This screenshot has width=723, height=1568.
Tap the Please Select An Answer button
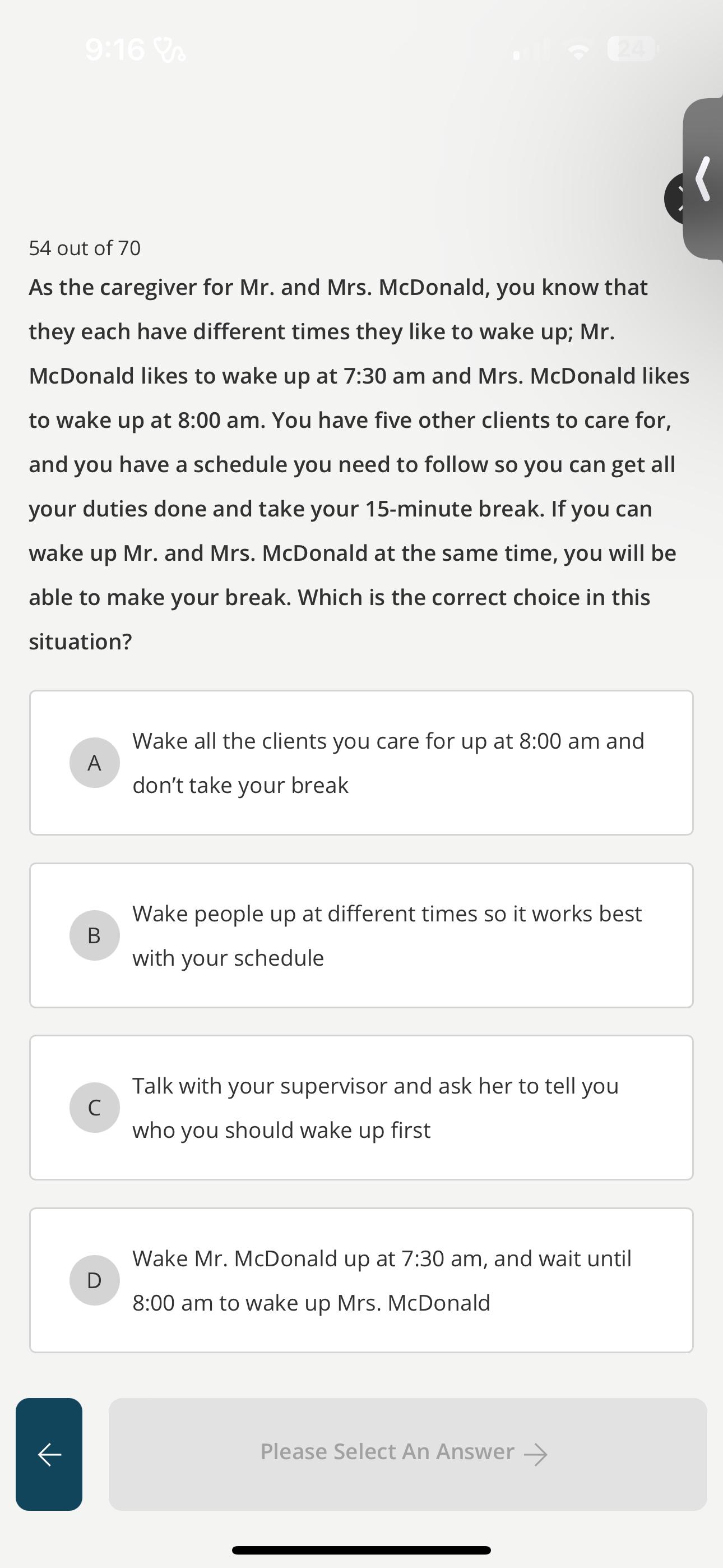[407, 1454]
